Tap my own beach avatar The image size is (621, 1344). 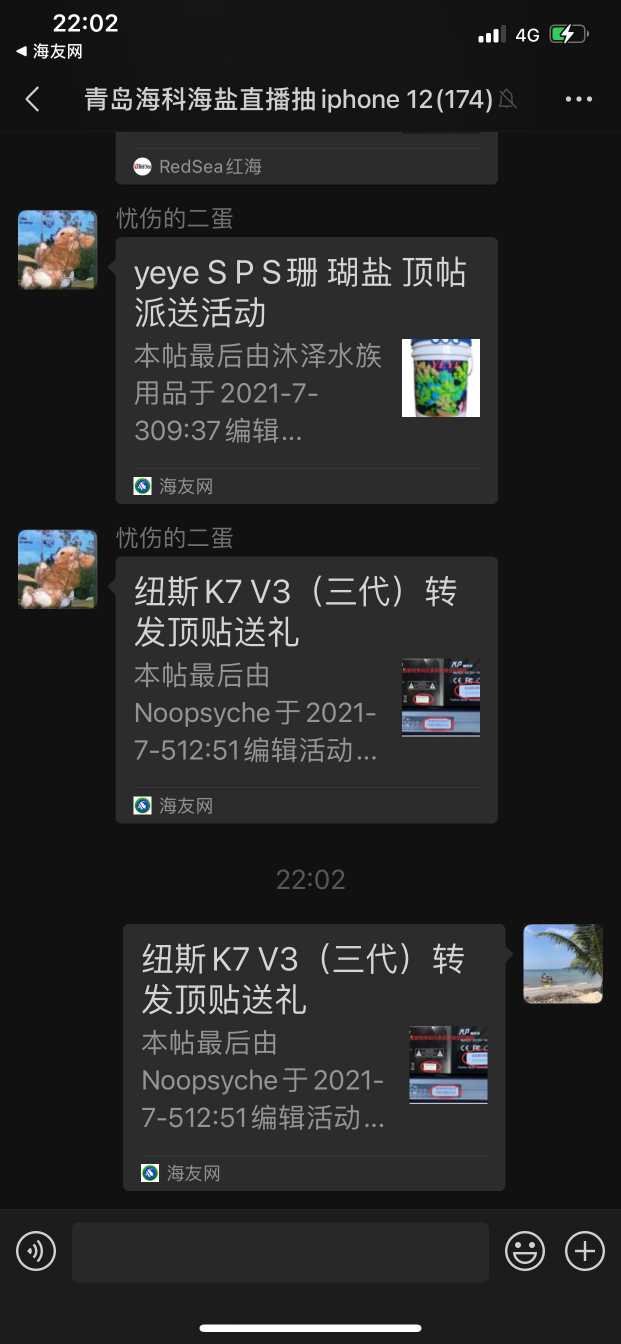click(x=563, y=963)
